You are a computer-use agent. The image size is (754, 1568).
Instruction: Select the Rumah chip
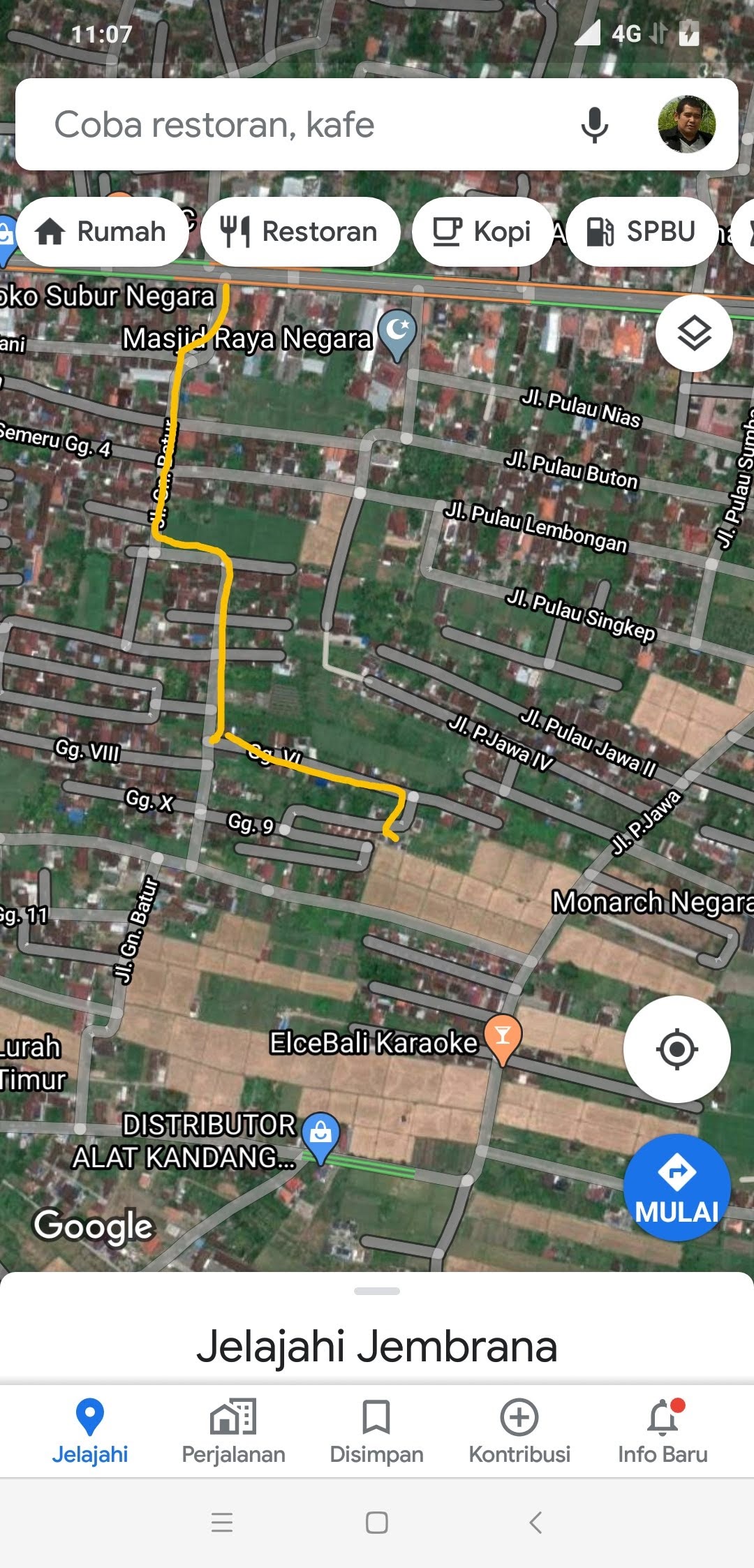coord(101,232)
